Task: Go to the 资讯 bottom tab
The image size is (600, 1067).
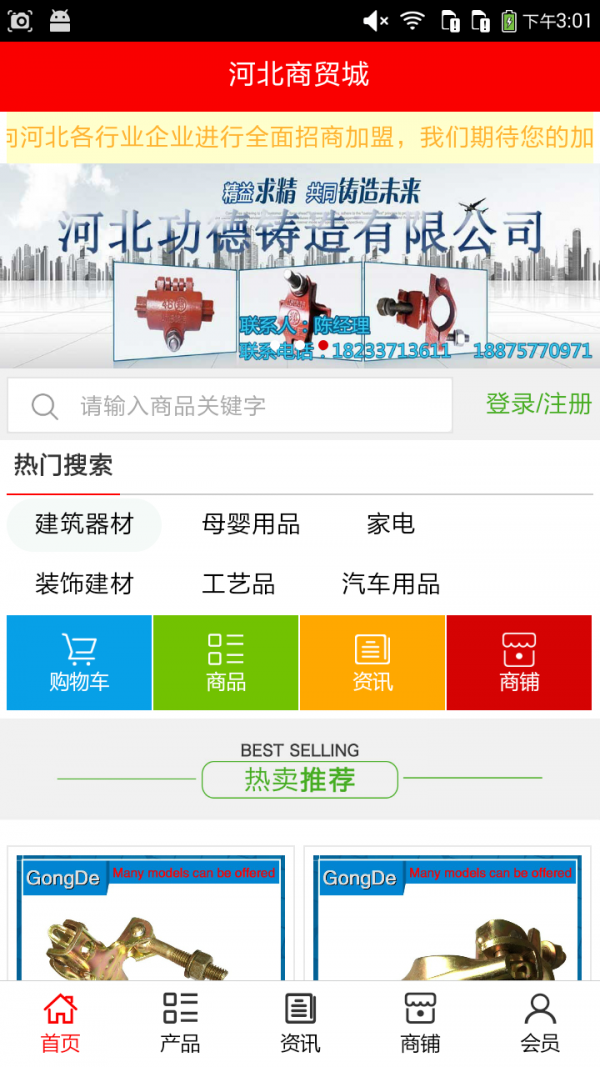Action: tap(300, 1023)
